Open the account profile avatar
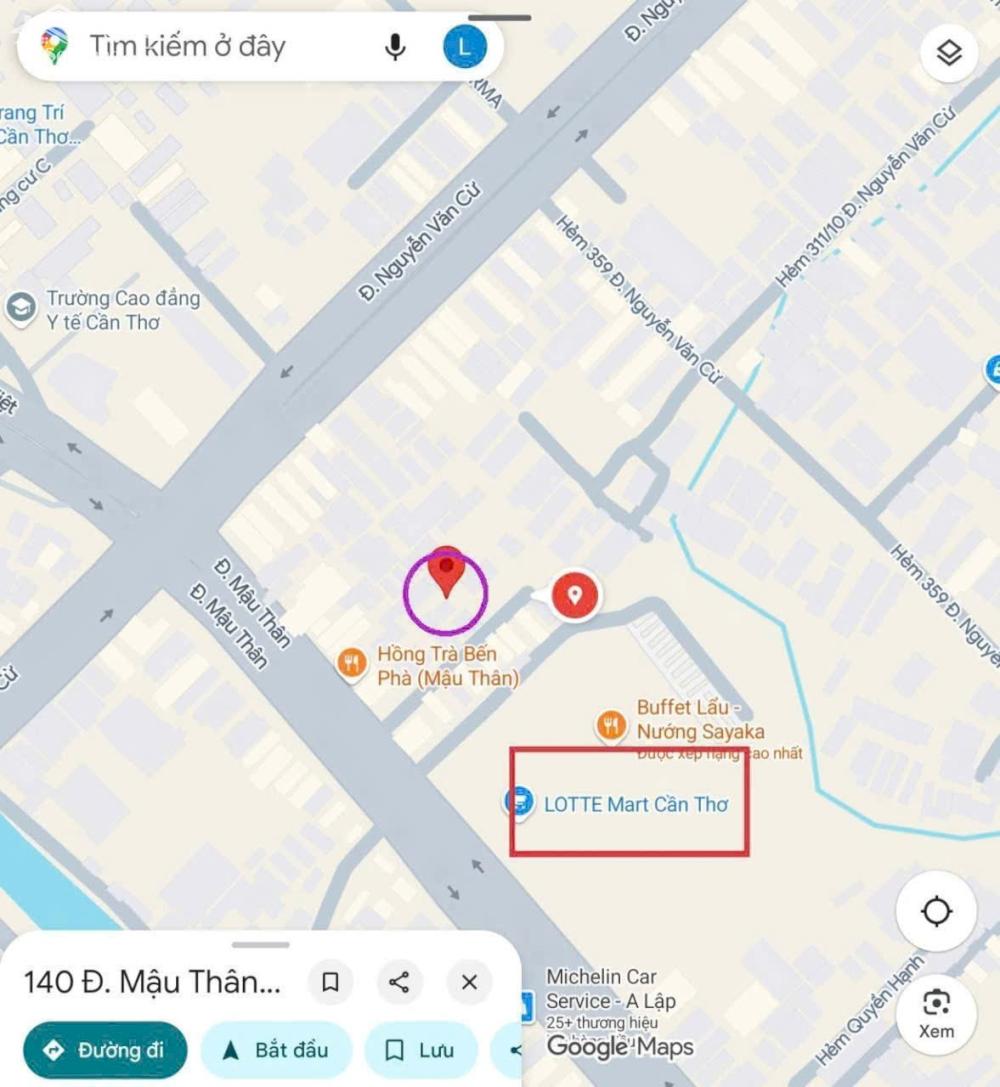The width and height of the screenshot is (1000, 1087). pyautogui.click(x=464, y=46)
